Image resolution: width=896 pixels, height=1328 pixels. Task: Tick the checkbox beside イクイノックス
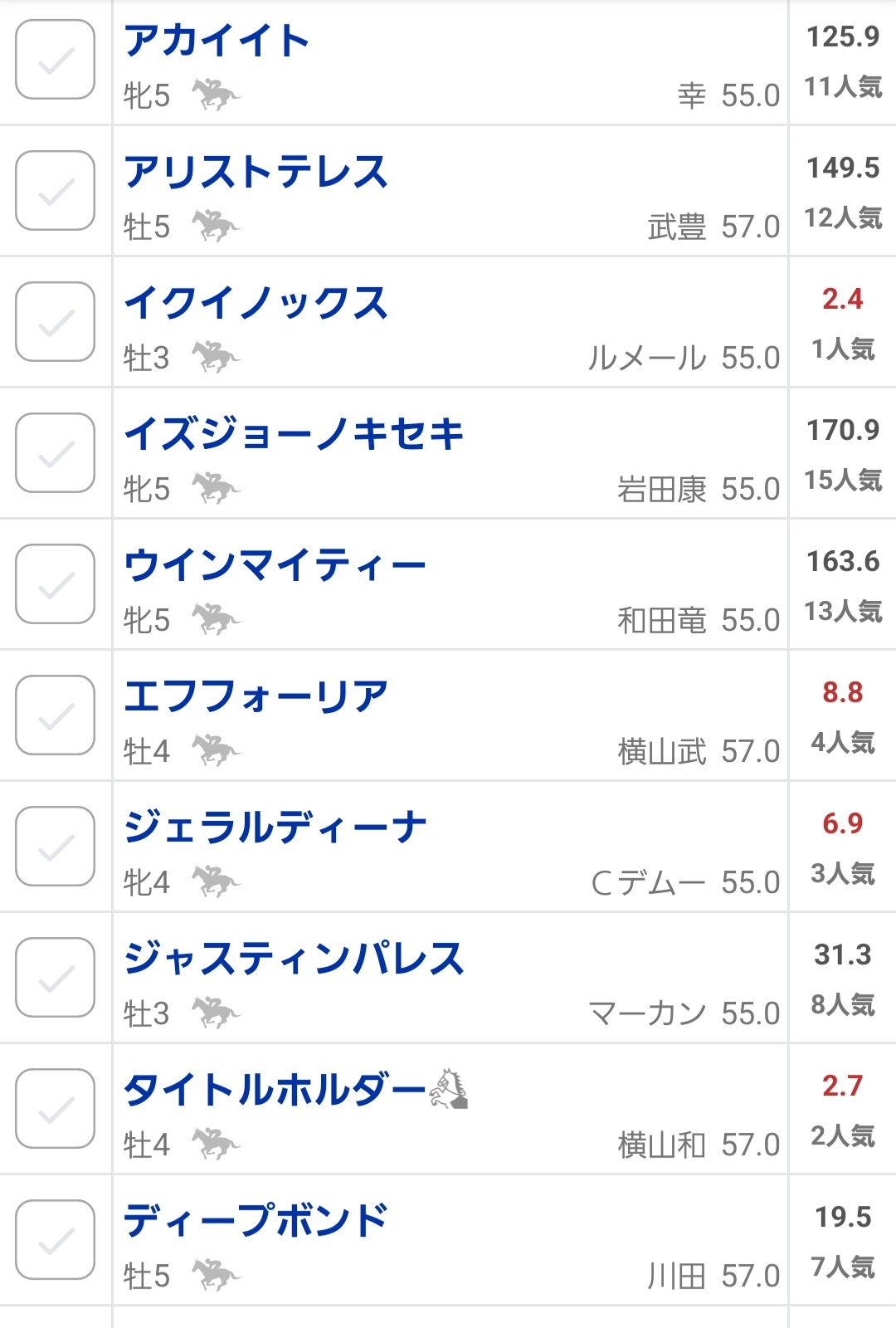pyautogui.click(x=56, y=322)
